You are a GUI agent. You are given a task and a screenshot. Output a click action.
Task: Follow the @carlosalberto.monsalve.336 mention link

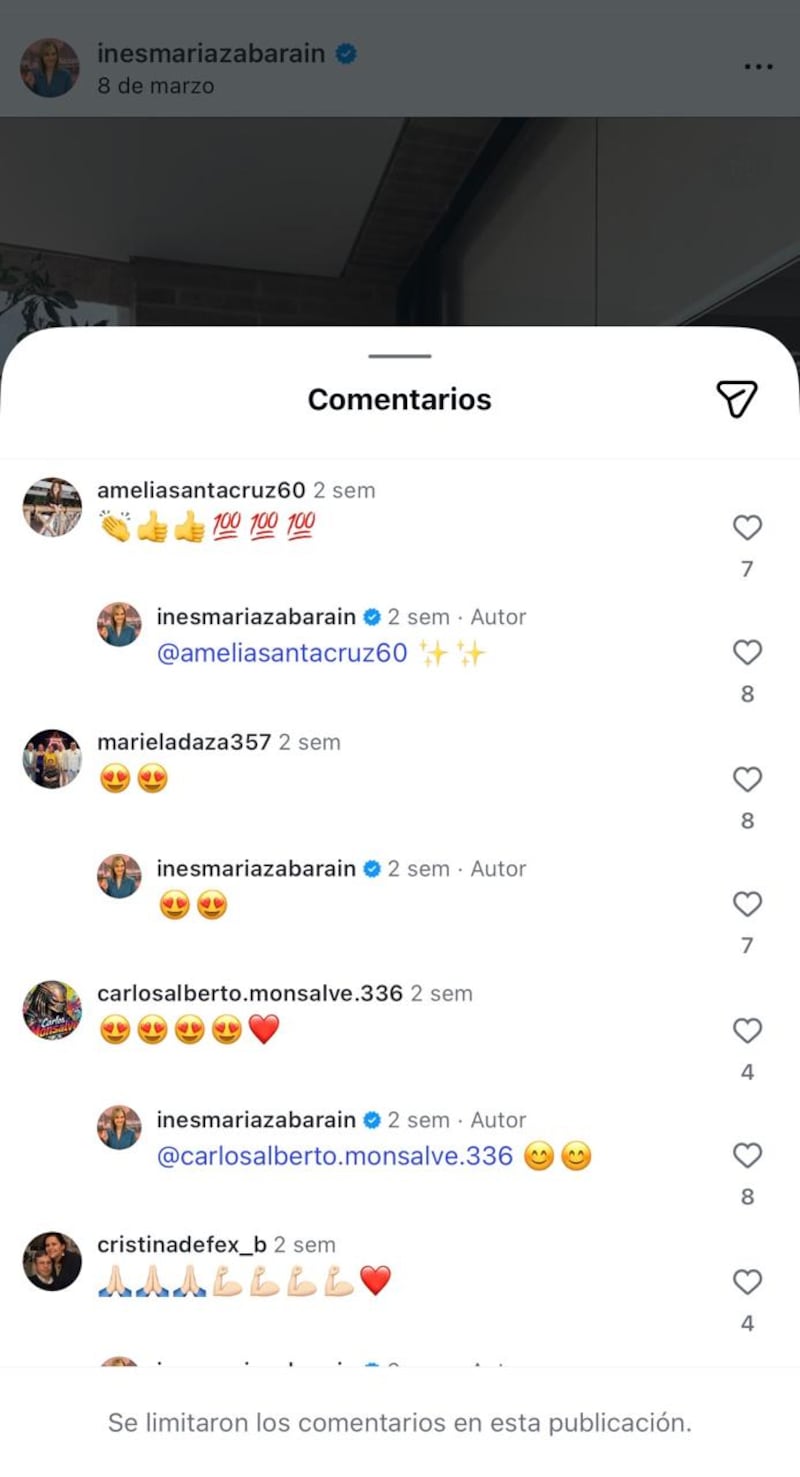(x=334, y=1156)
